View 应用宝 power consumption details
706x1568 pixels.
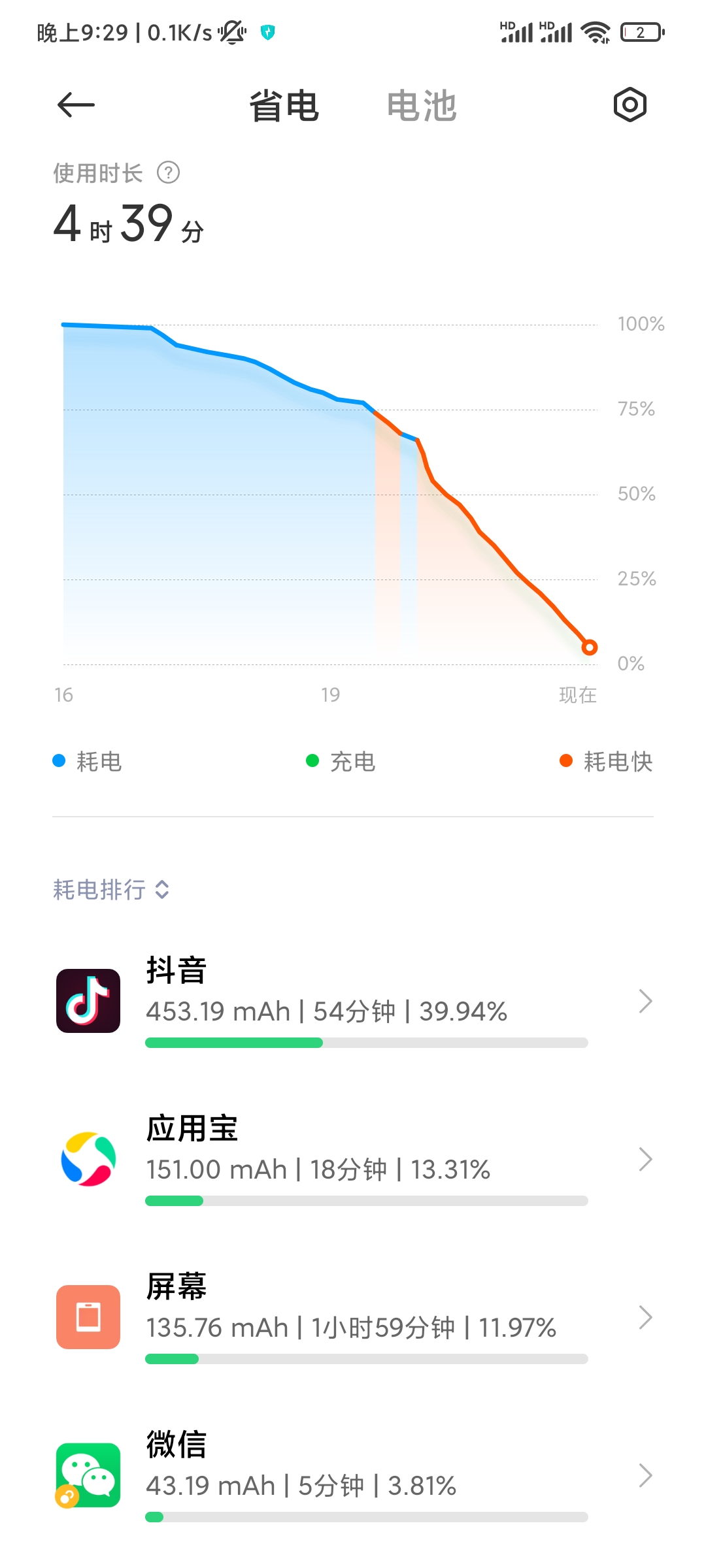click(353, 1159)
